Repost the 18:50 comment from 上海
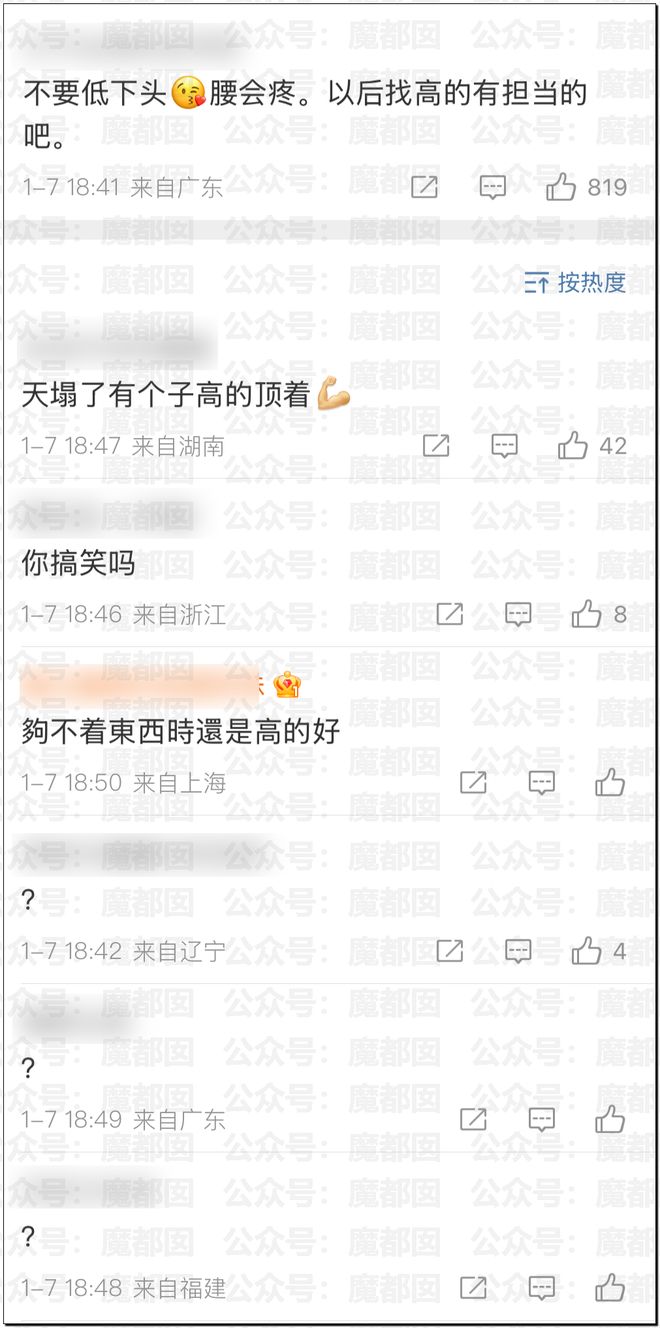This screenshot has width=660, height=1328. click(473, 782)
